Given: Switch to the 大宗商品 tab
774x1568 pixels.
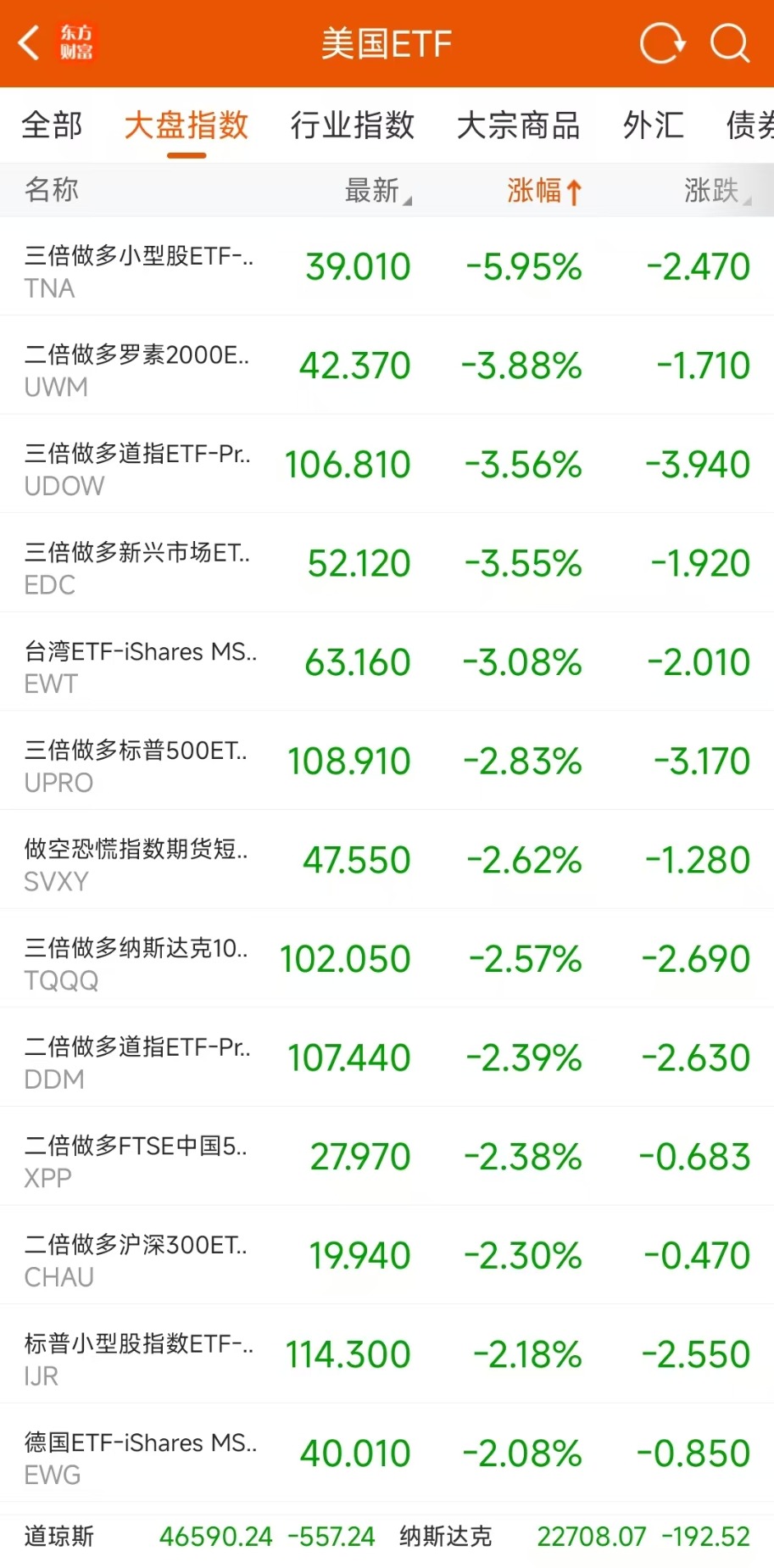Looking at the screenshot, I should click(x=518, y=126).
